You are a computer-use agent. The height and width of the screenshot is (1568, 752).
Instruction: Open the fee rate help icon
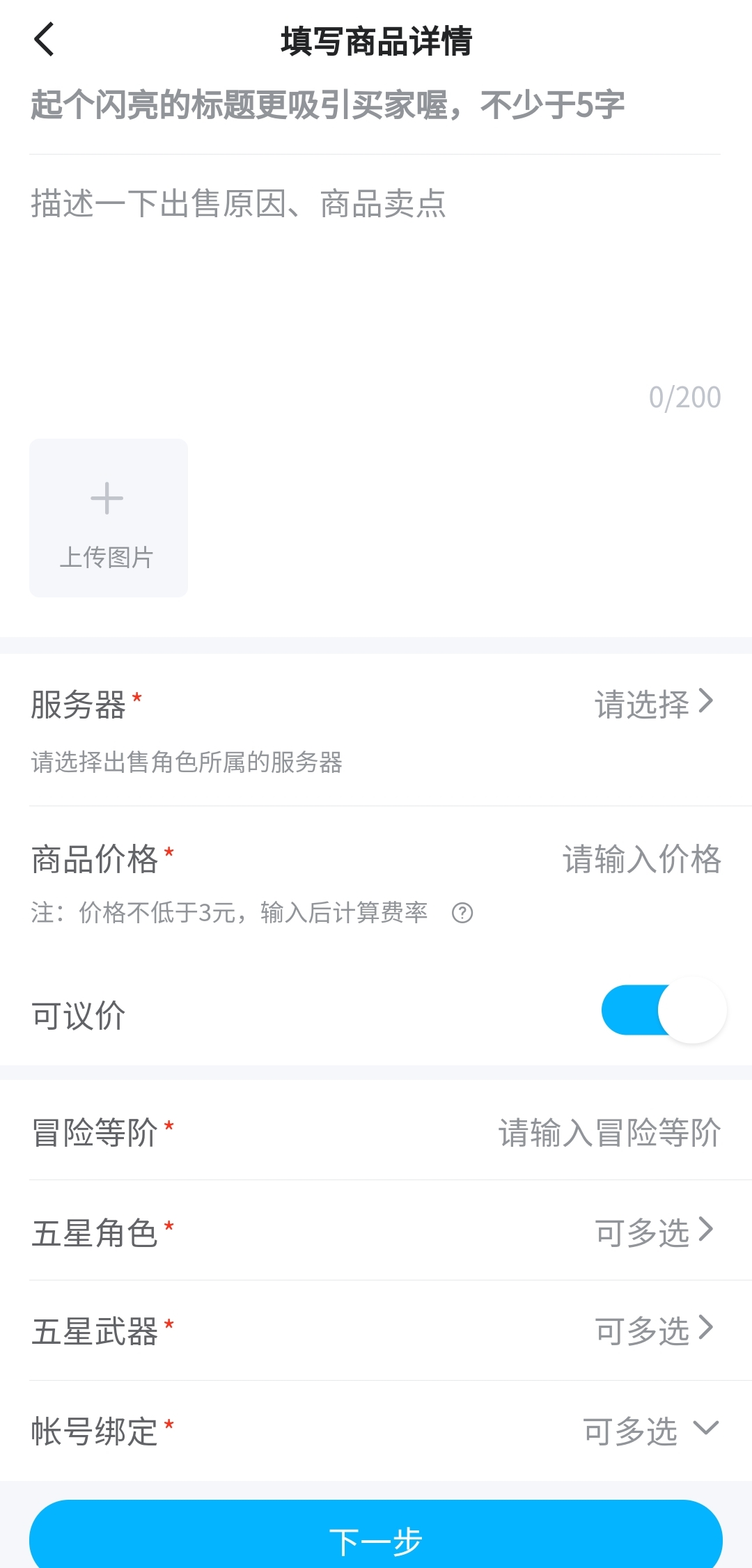tap(462, 913)
